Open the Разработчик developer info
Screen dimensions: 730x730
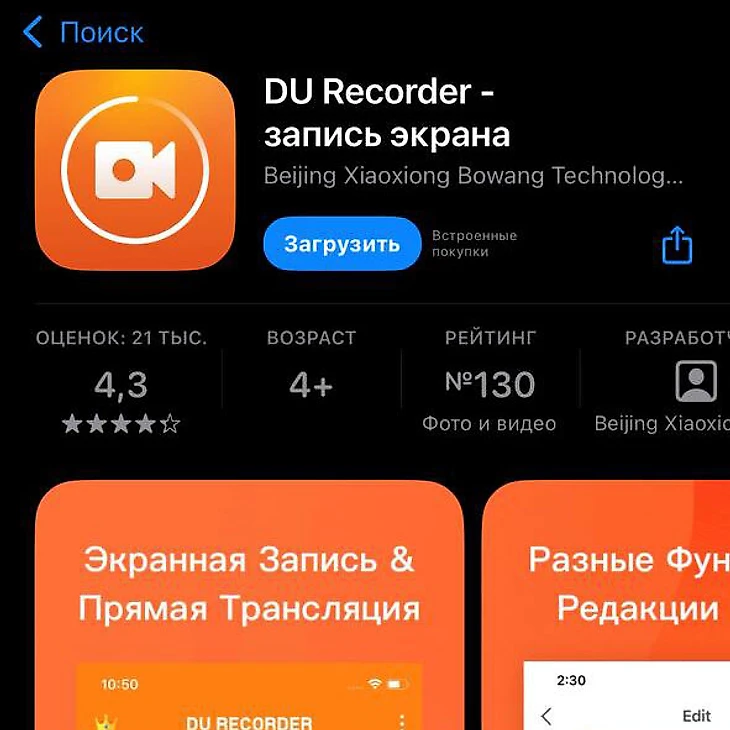[x=680, y=386]
